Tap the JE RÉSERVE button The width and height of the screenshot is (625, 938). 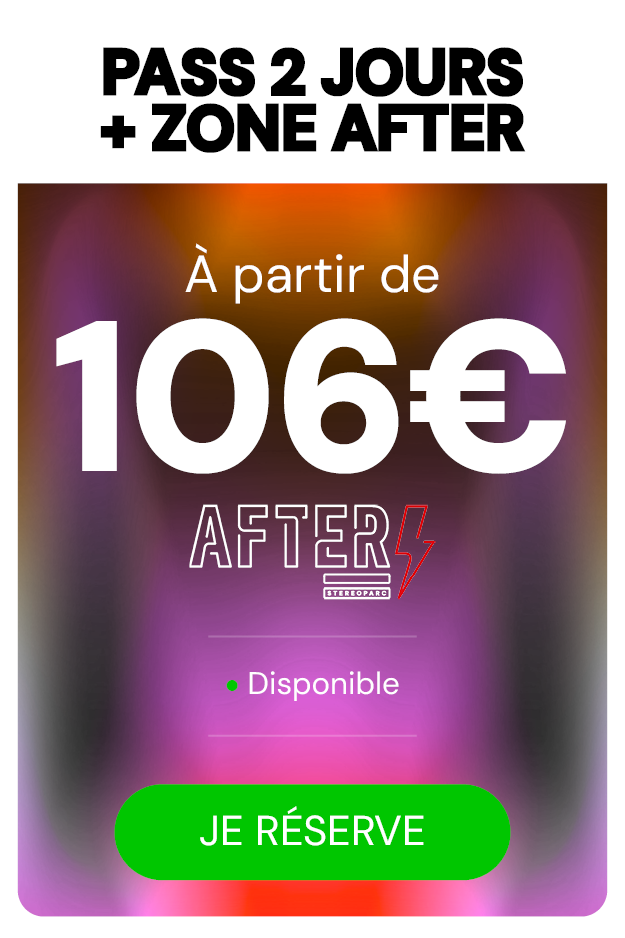tap(312, 831)
